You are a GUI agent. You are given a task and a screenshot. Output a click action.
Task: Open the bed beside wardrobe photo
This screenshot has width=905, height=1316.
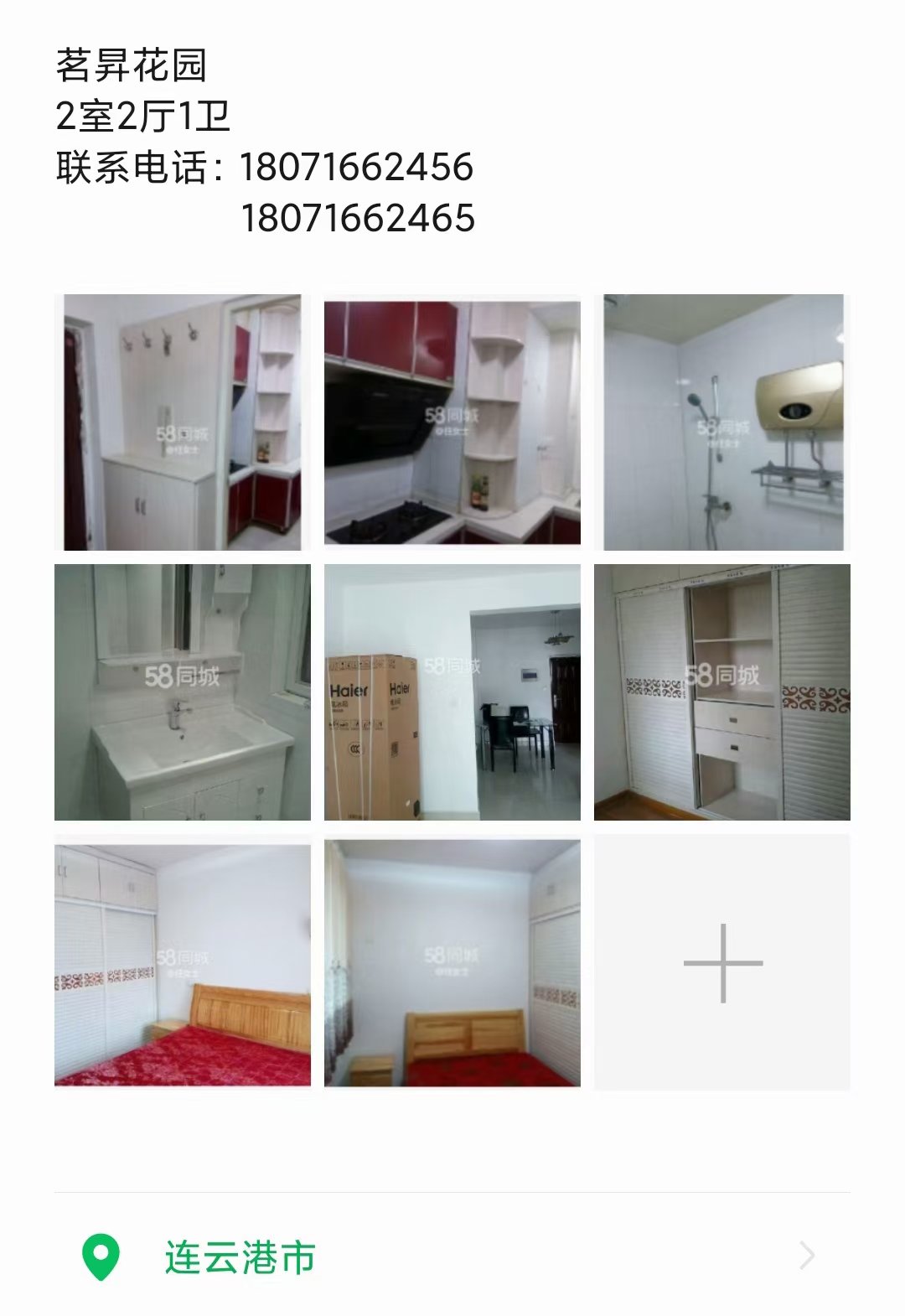182,963
